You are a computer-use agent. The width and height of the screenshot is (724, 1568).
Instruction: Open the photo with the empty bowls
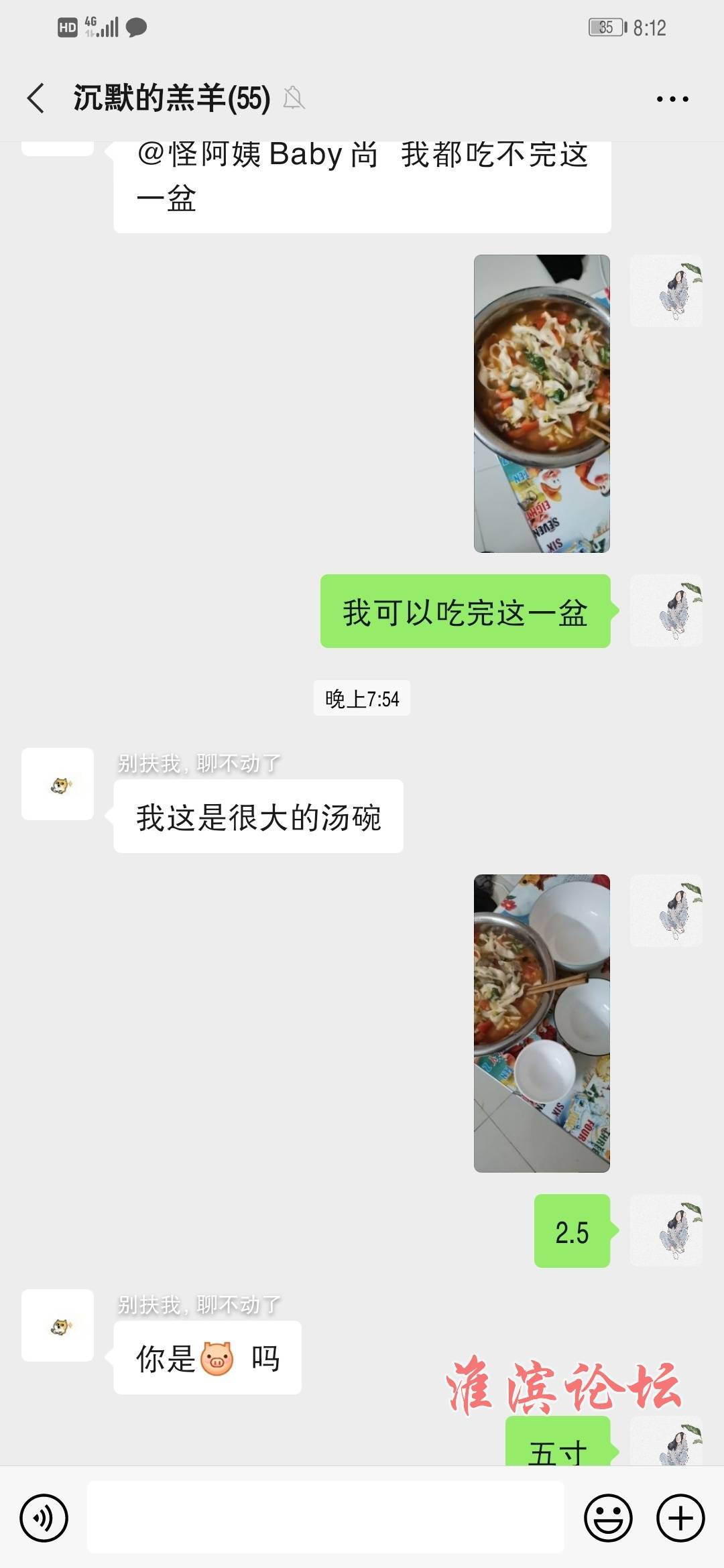pyautogui.click(x=542, y=1023)
